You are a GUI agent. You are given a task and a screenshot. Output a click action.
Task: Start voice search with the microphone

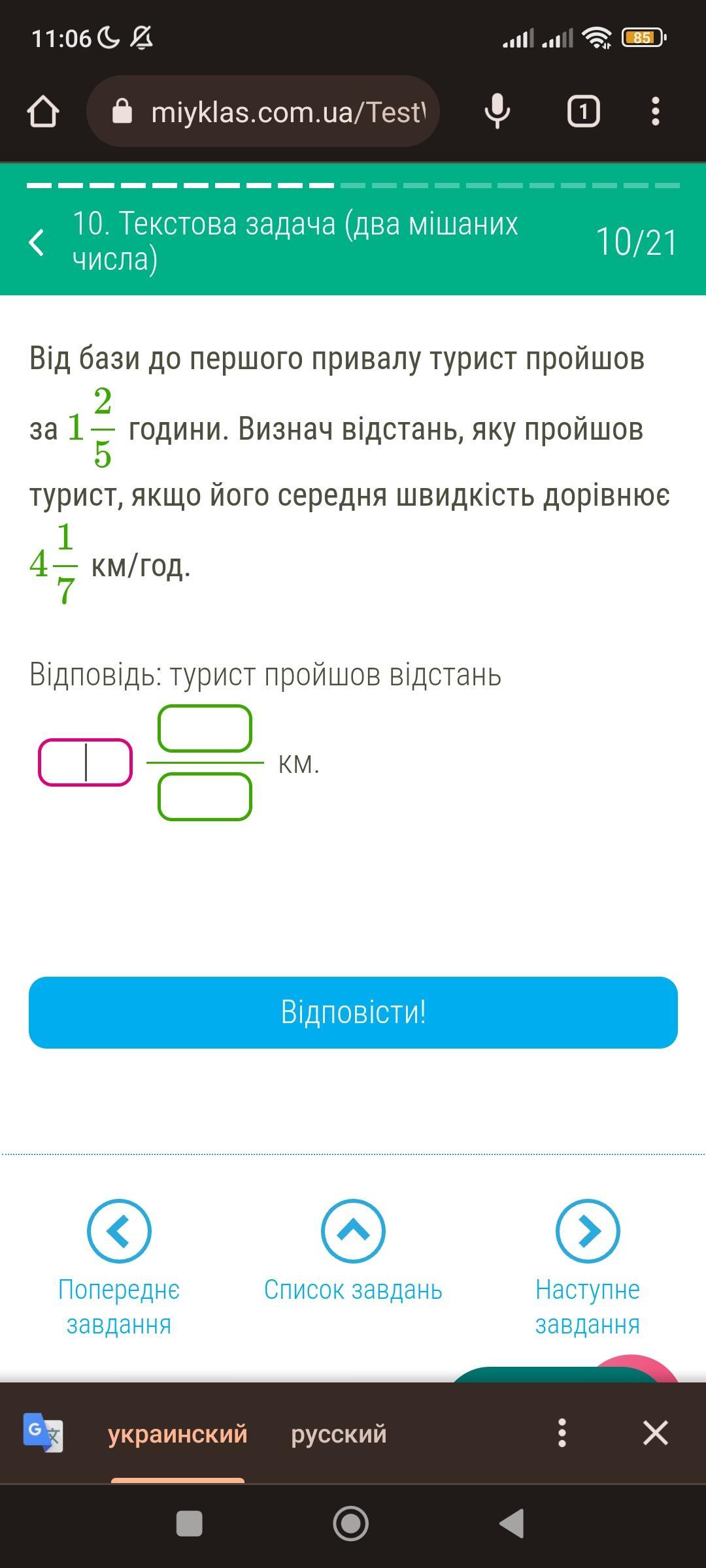tap(497, 112)
